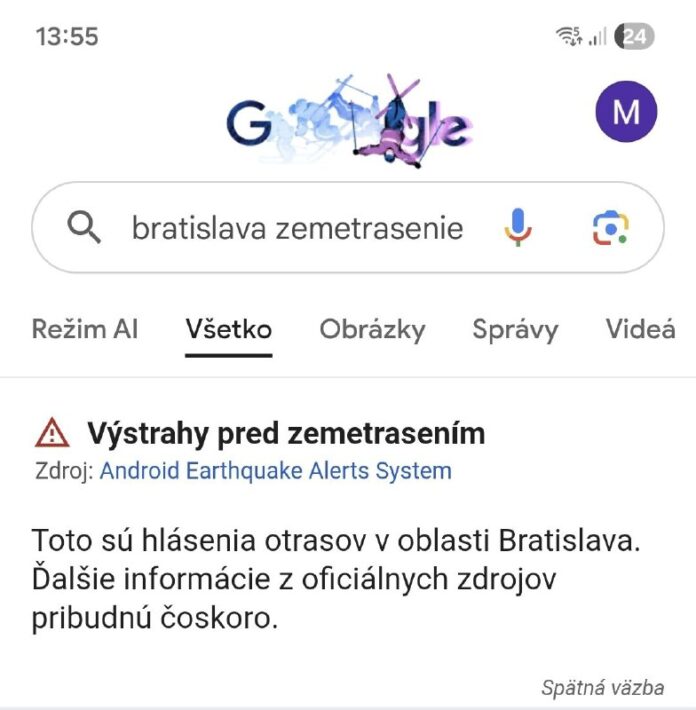This screenshot has width=696, height=710.
Task: Switch to the Správy tab
Action: 515,329
